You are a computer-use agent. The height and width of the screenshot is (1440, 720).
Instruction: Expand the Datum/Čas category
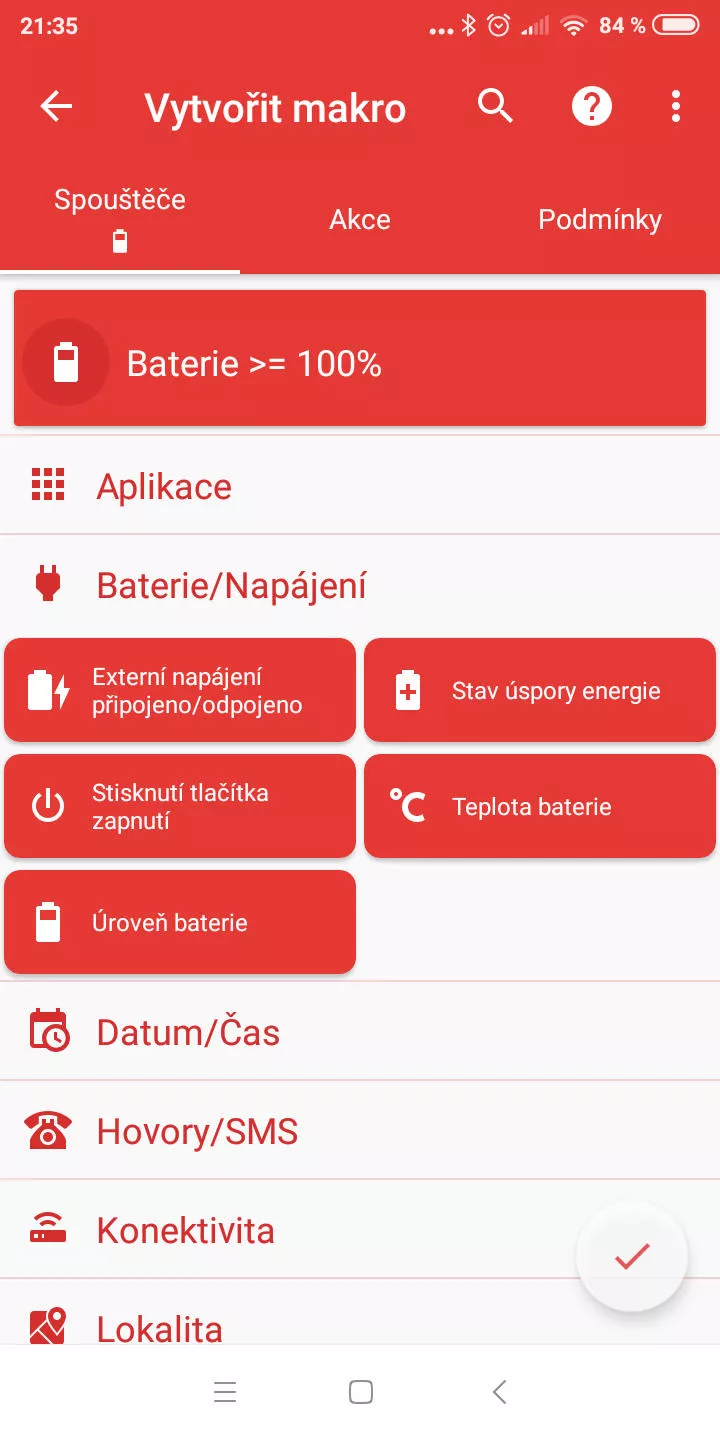tap(360, 1031)
